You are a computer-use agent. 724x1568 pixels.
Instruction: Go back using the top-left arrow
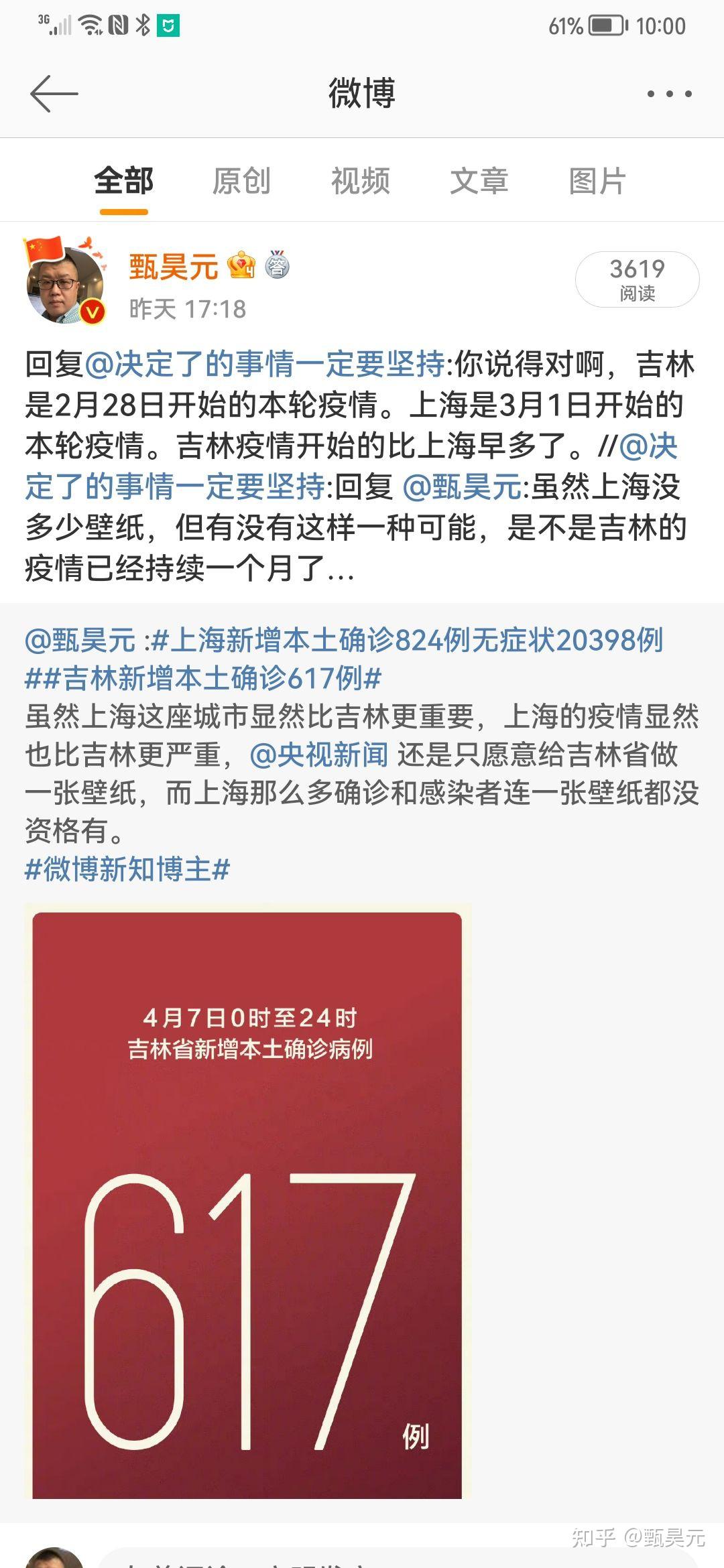pos(54,94)
